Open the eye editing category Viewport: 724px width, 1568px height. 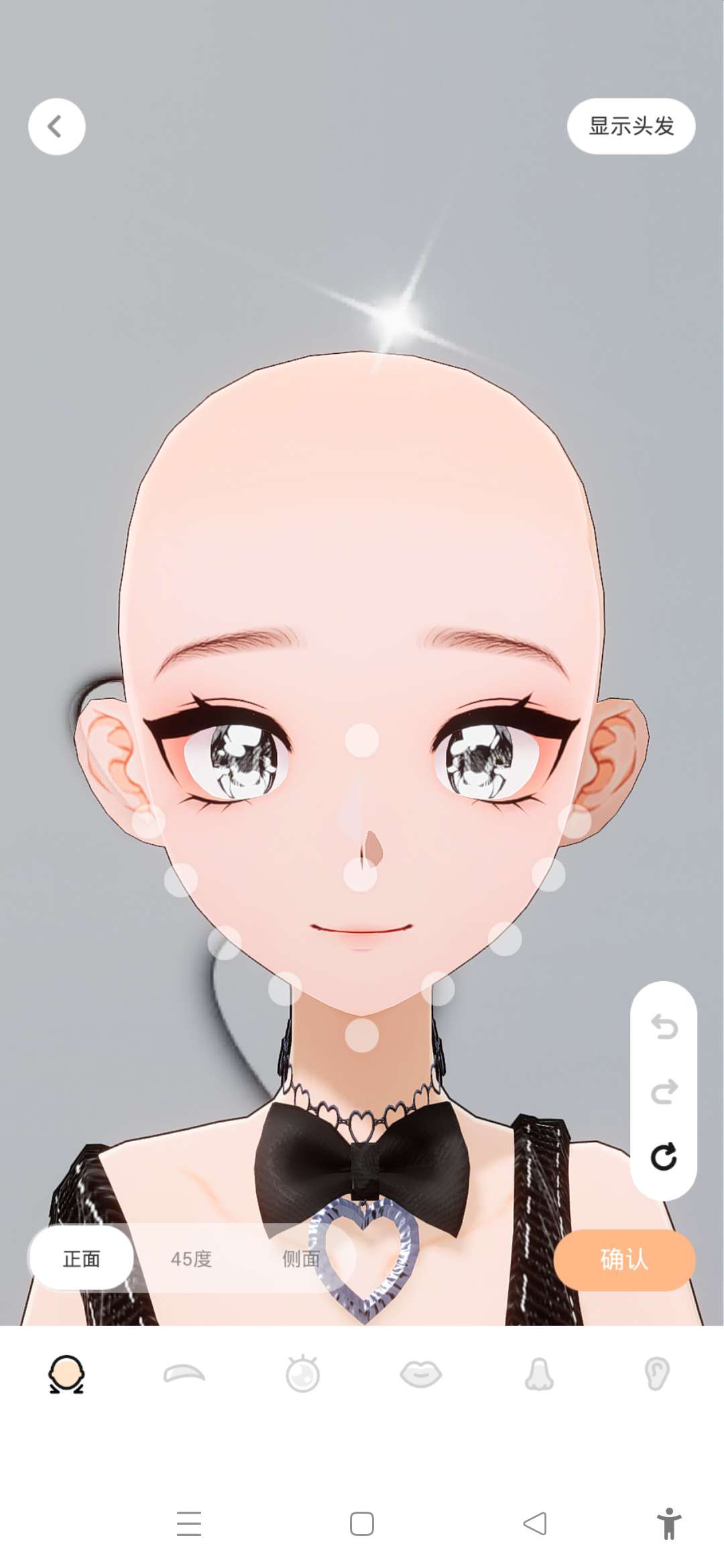[x=302, y=1374]
